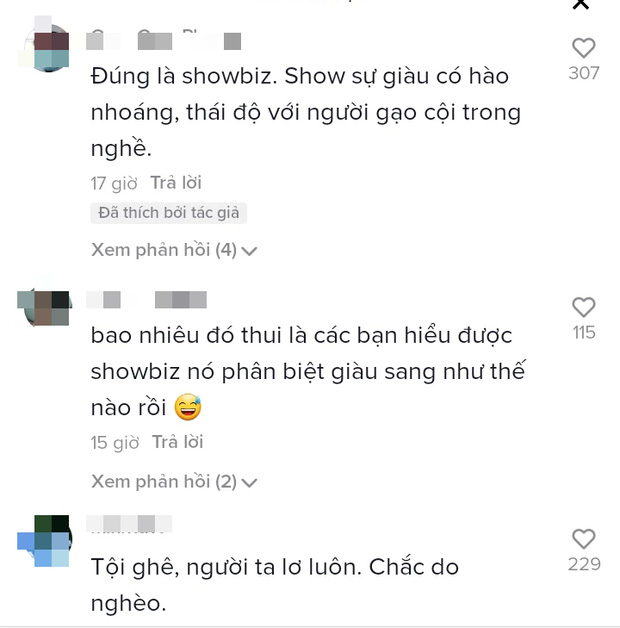The width and height of the screenshot is (620, 628).
Task: Like the comment with 115 likes
Action: point(583,307)
